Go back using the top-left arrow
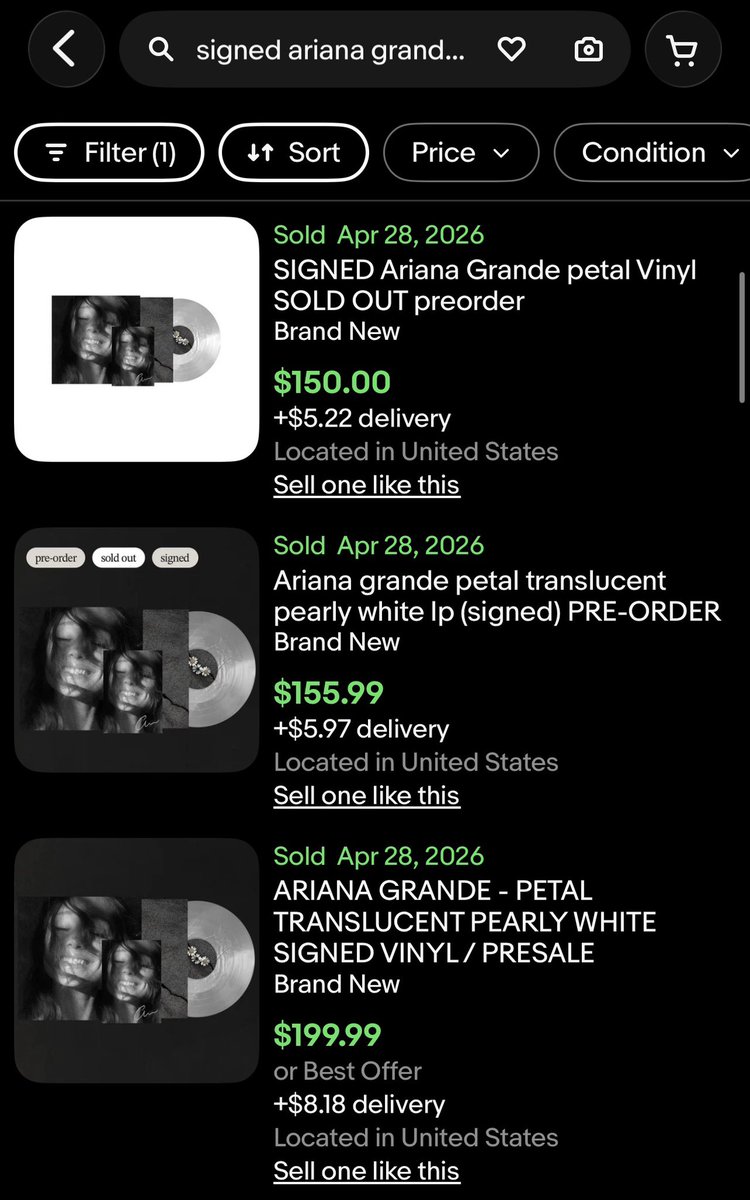Image resolution: width=750 pixels, height=1200 pixels. pos(65,49)
